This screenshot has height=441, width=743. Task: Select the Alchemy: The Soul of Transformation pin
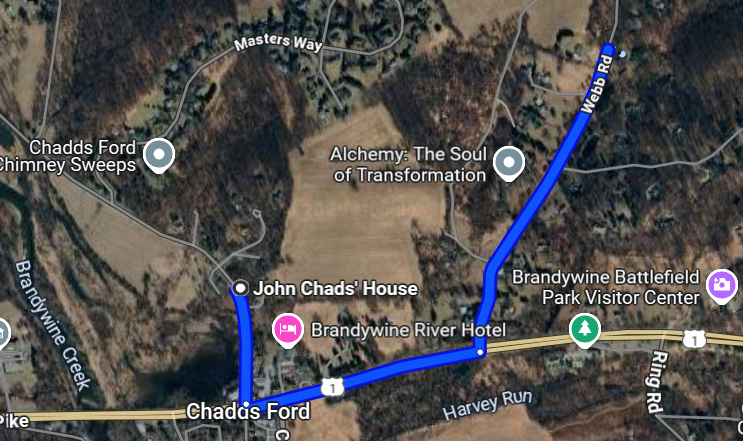tap(511, 160)
